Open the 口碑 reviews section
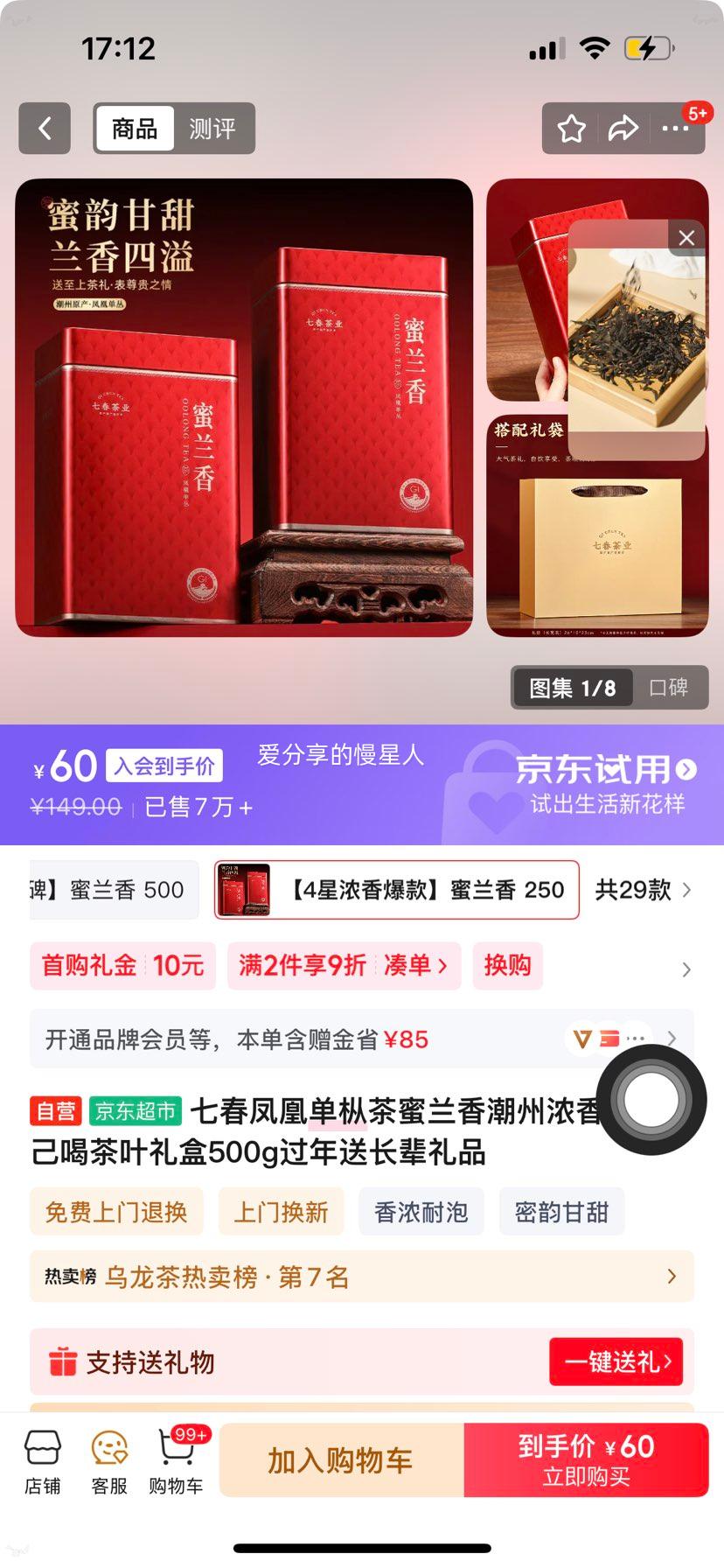 point(668,688)
